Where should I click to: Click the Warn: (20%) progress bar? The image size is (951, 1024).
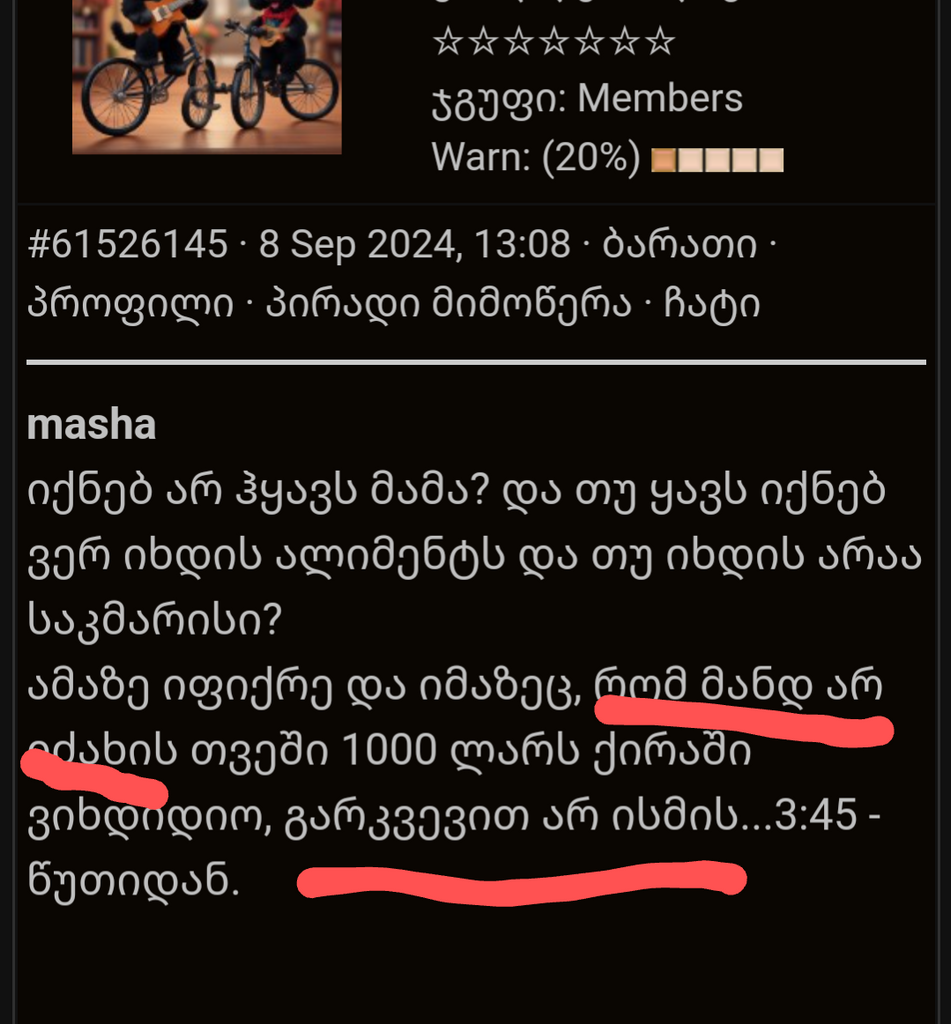point(718,157)
